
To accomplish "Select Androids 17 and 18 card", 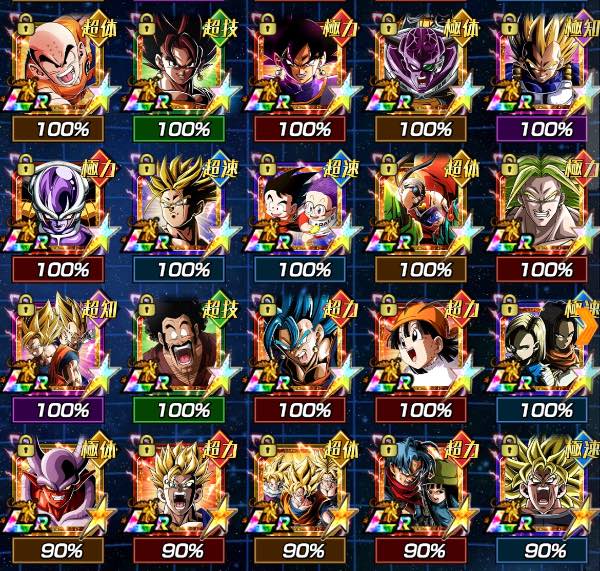I will point(547,347).
